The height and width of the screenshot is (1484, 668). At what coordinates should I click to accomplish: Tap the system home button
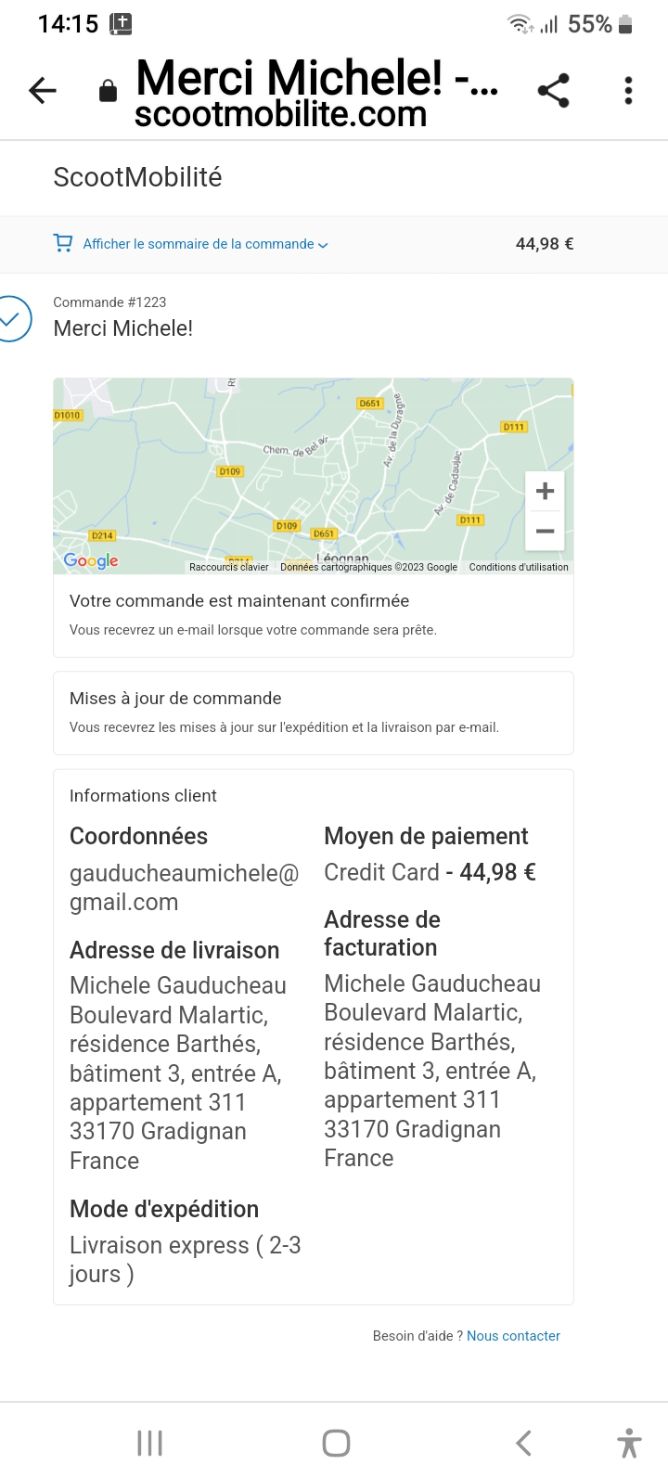[x=336, y=1443]
